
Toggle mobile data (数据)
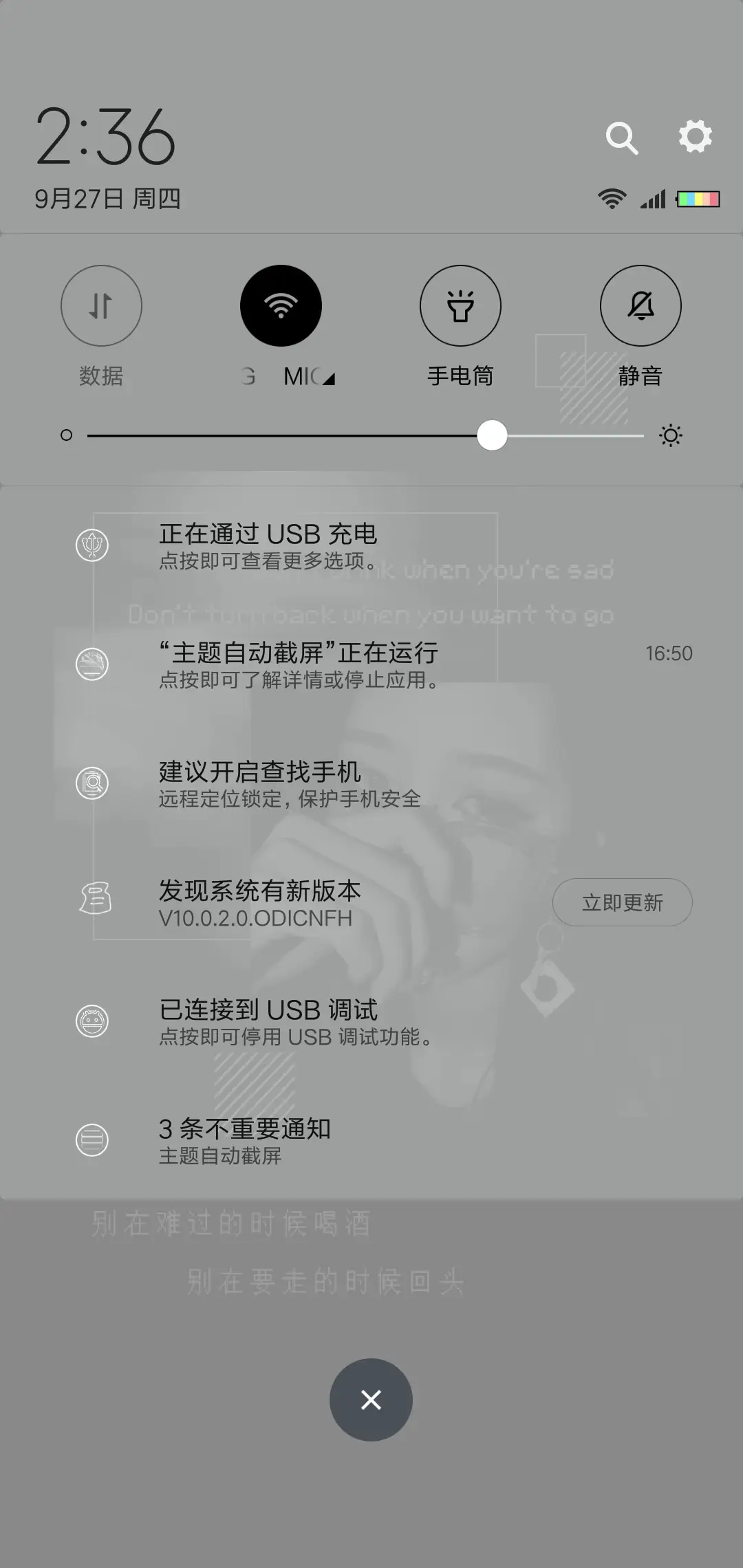pos(101,305)
